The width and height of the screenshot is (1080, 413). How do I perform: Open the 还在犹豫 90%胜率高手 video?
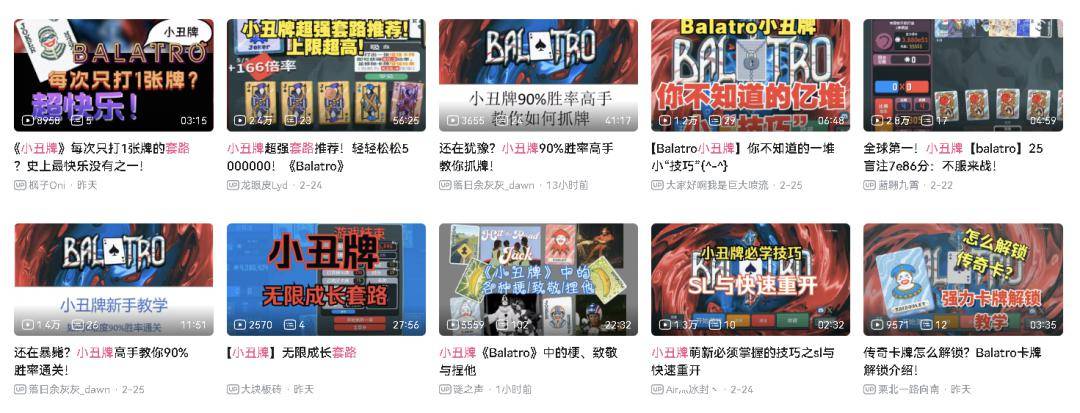(538, 75)
